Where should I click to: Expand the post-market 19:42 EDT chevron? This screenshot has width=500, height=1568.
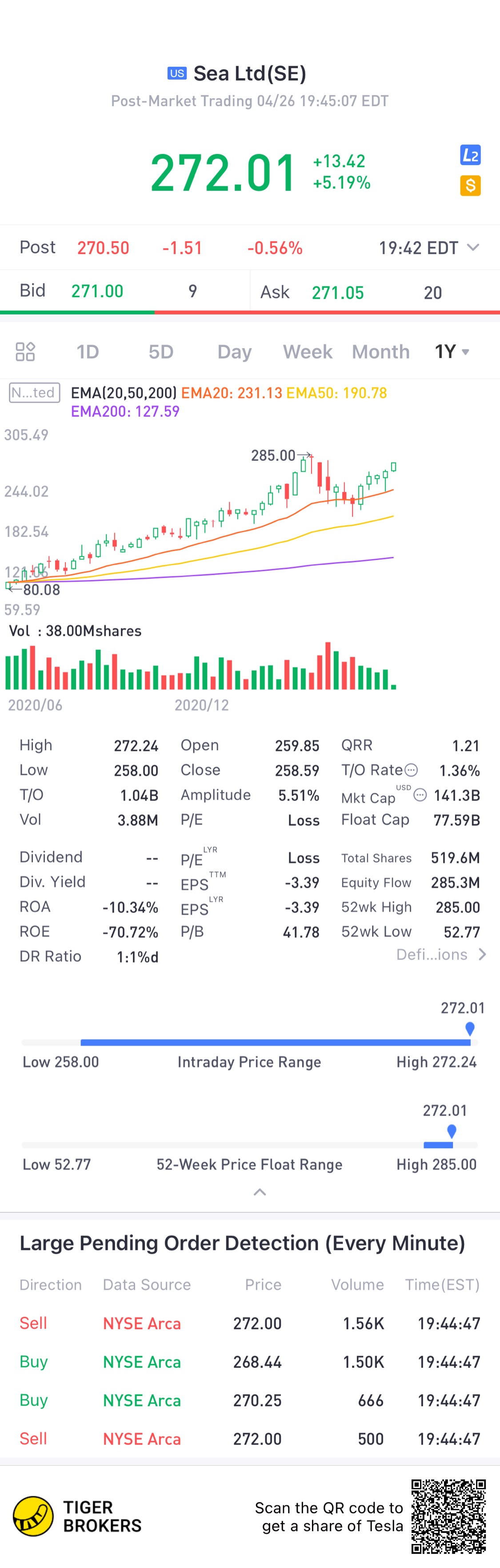click(473, 247)
